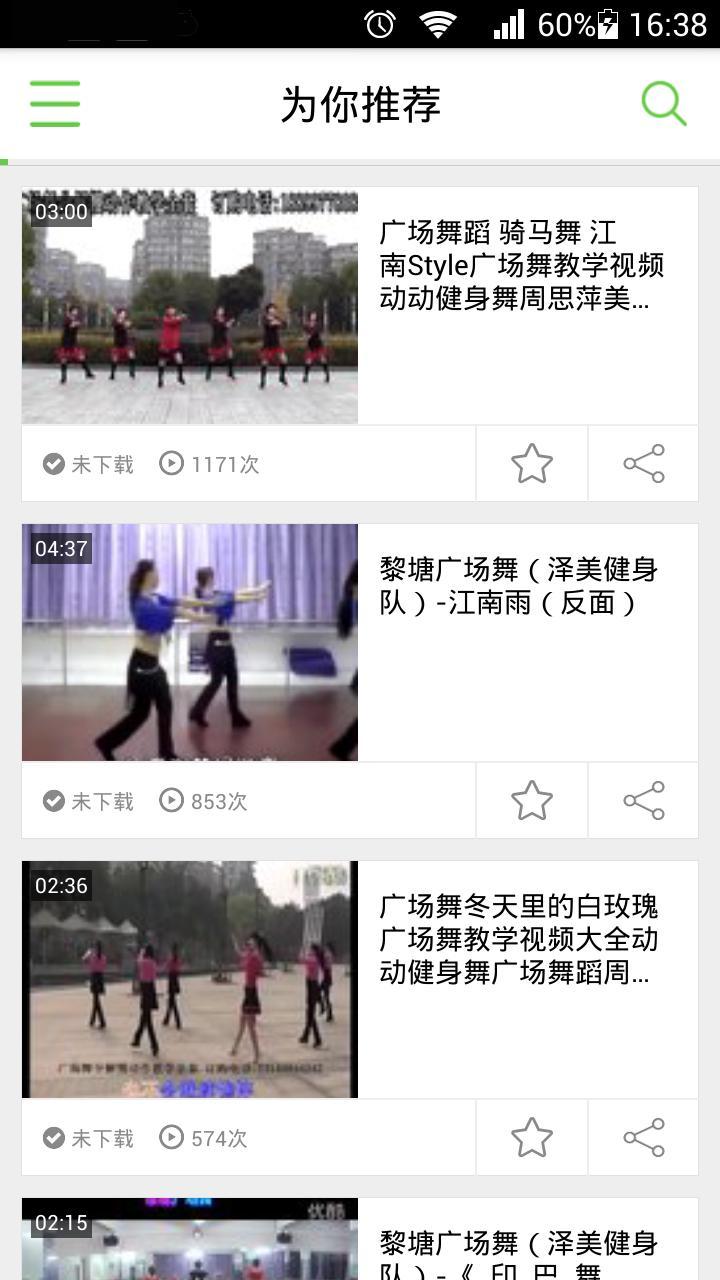This screenshot has width=720, height=1280.
Task: Play the 02:36 冬天里的白玫瑰 video
Action: (x=190, y=979)
